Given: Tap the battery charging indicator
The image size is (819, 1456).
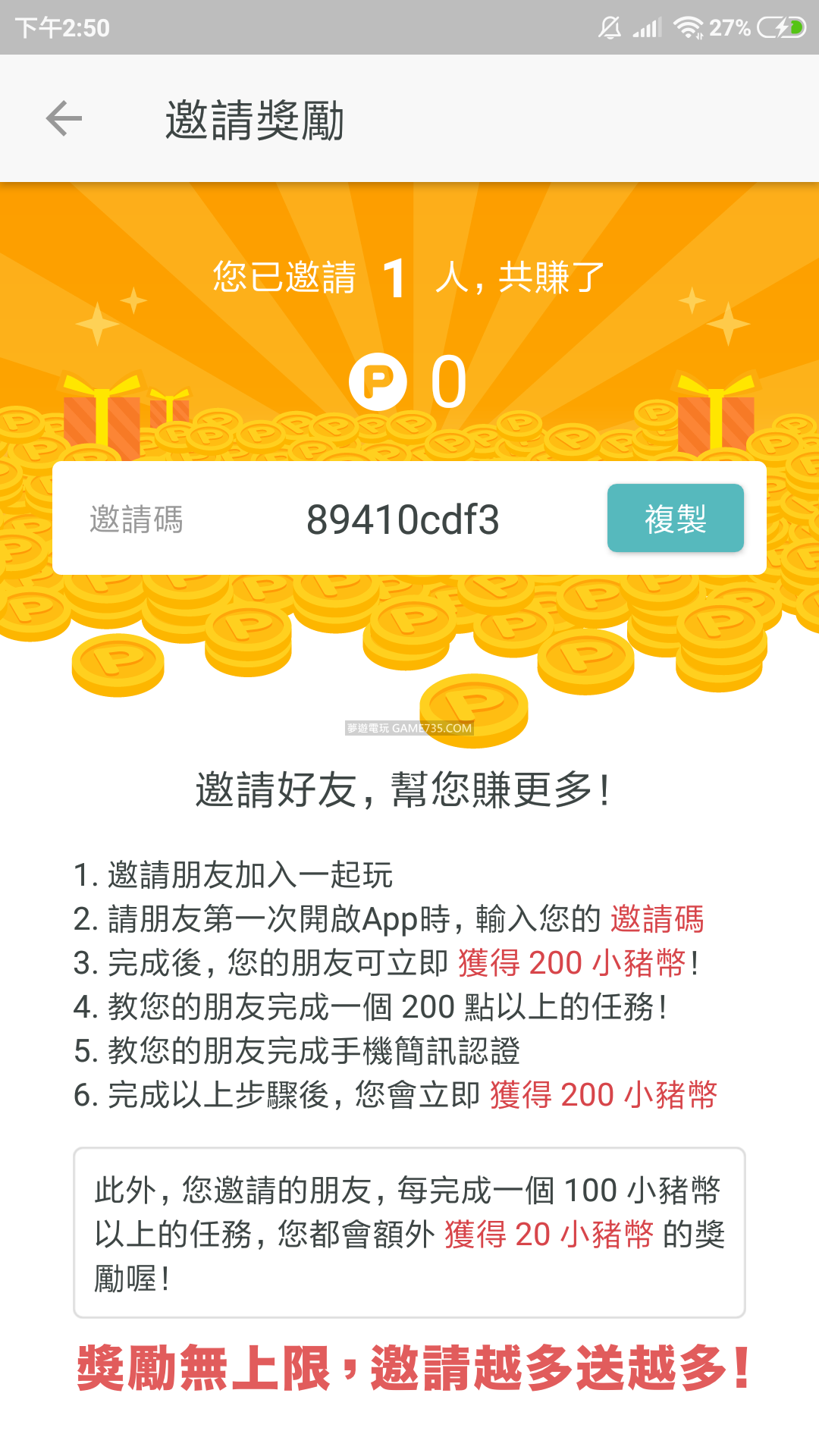Looking at the screenshot, I should (x=784, y=27).
